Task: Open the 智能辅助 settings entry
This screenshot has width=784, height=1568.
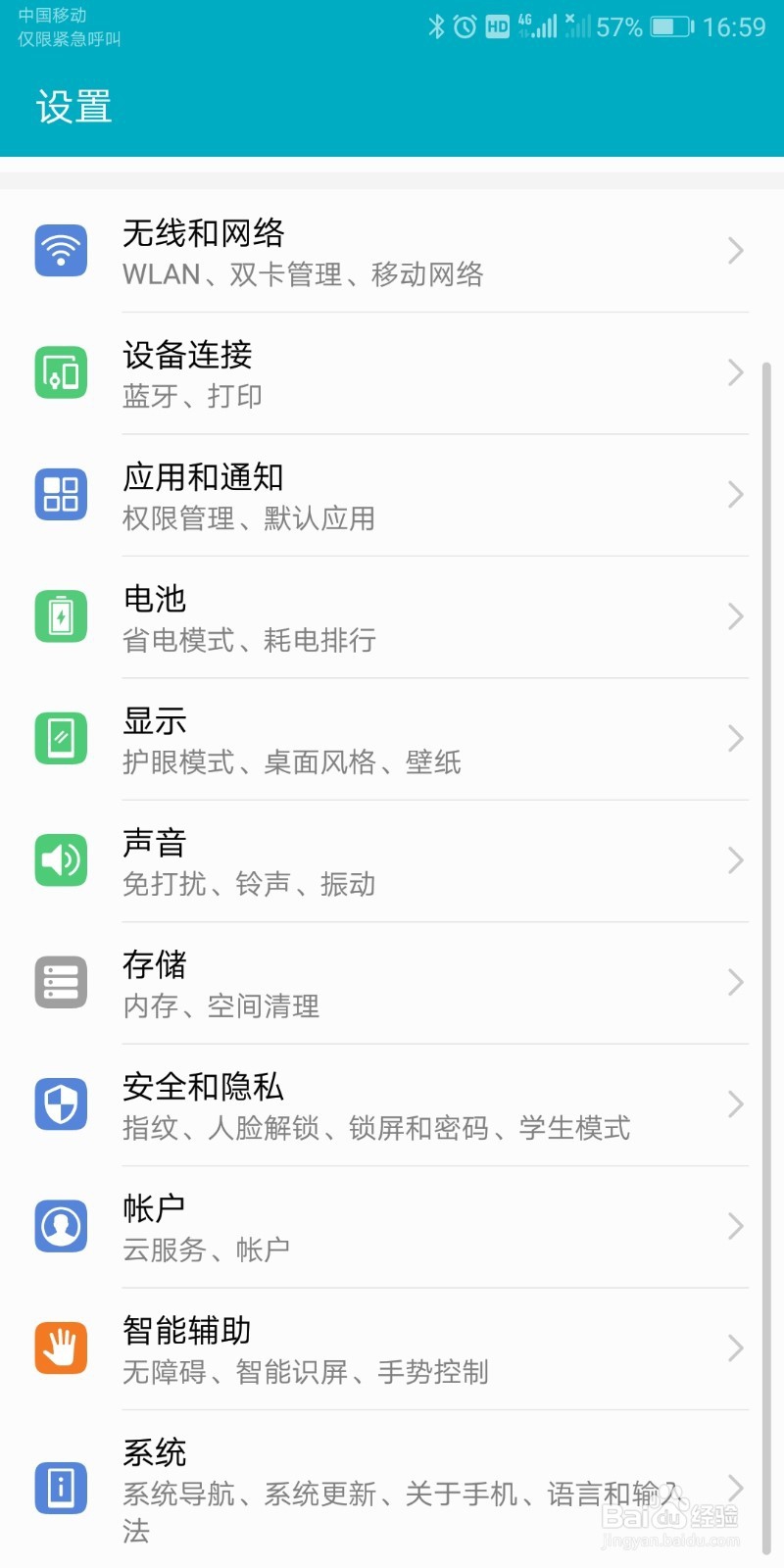Action: (392, 1348)
